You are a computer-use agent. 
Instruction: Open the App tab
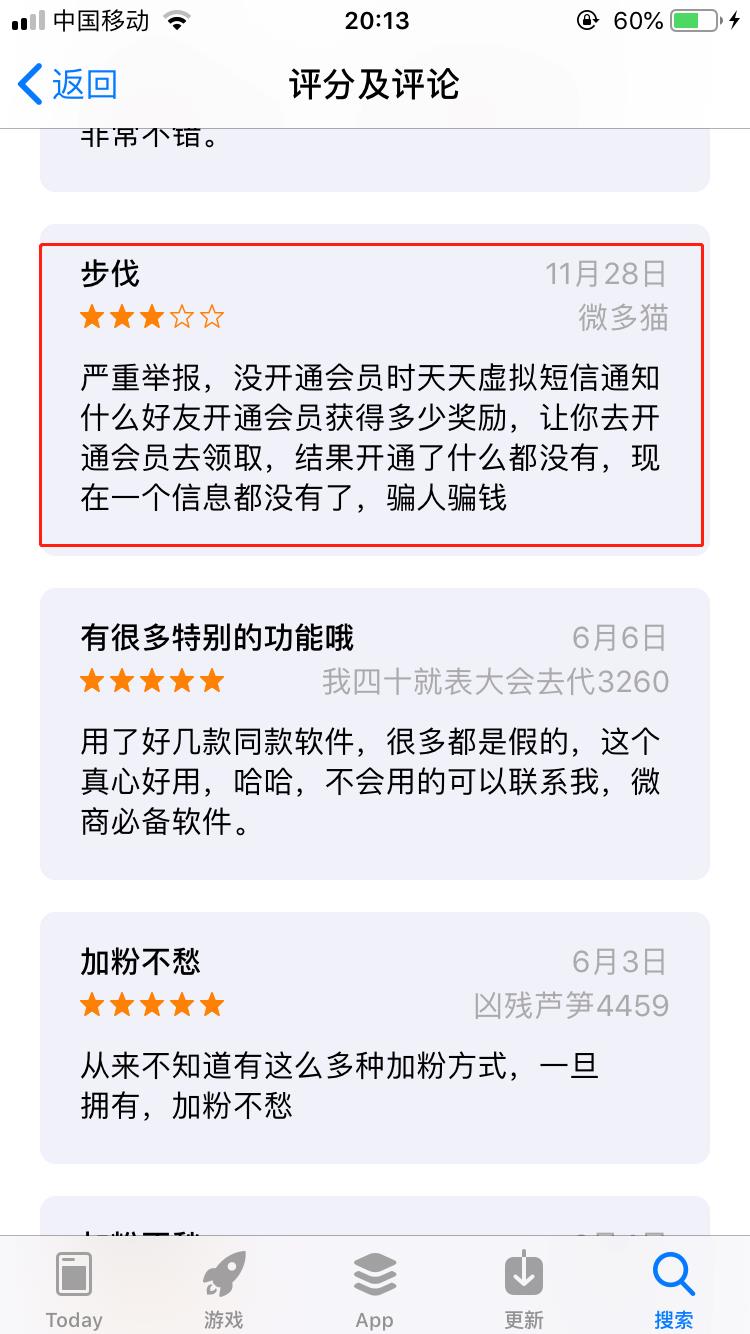pos(374,1289)
